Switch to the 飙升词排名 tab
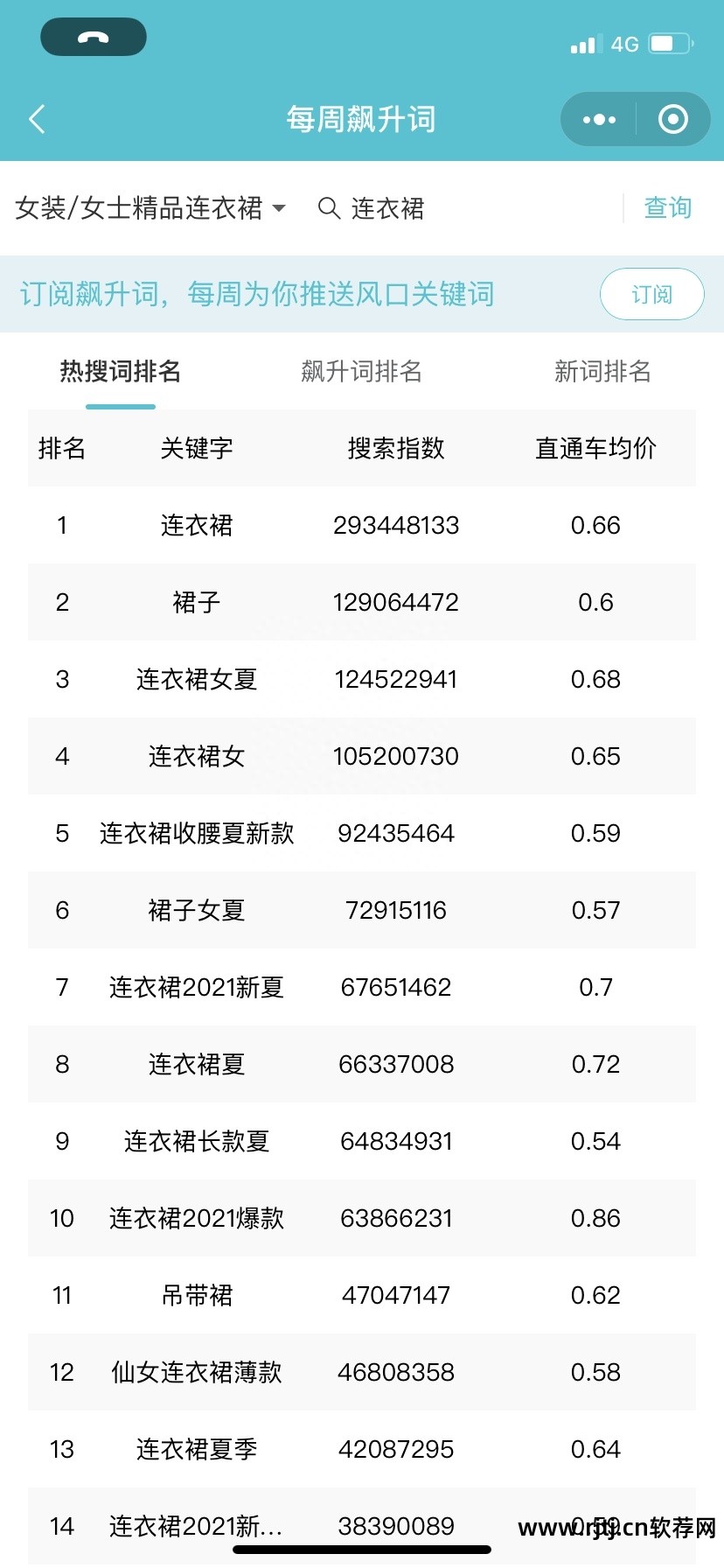The width and height of the screenshot is (724, 1568). pos(361,372)
